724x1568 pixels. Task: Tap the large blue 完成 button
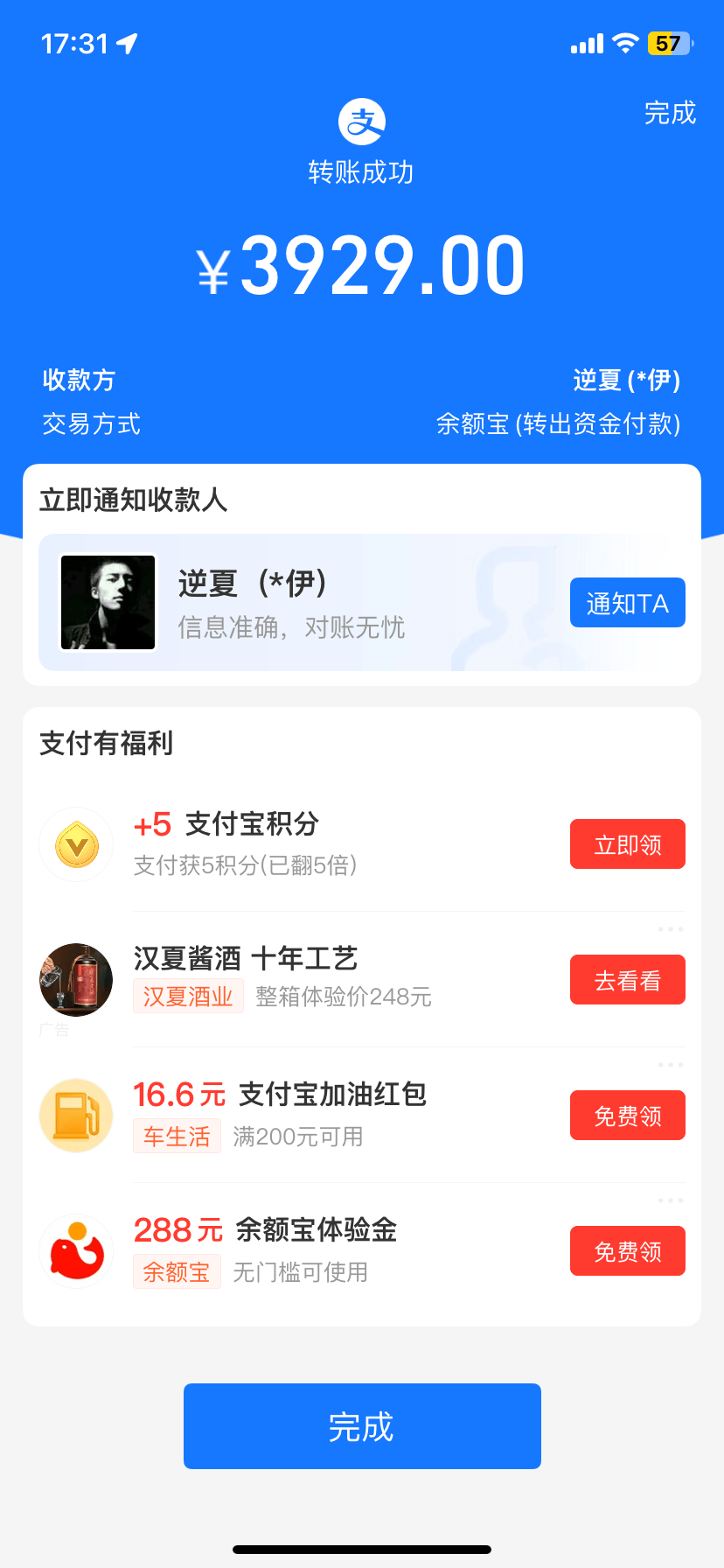click(362, 1426)
